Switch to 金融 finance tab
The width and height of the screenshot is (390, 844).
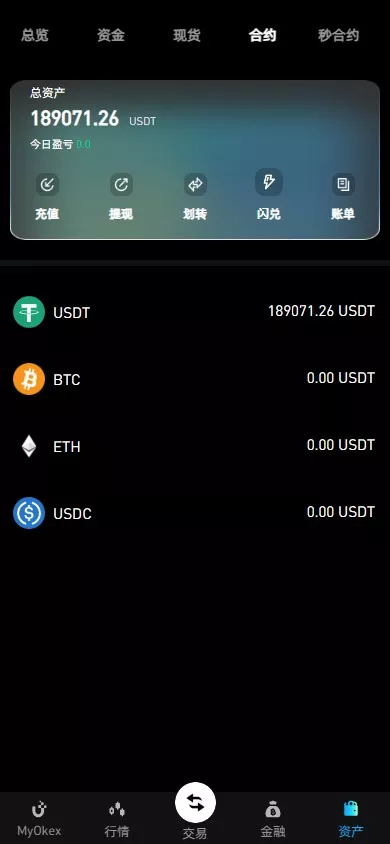point(273,818)
